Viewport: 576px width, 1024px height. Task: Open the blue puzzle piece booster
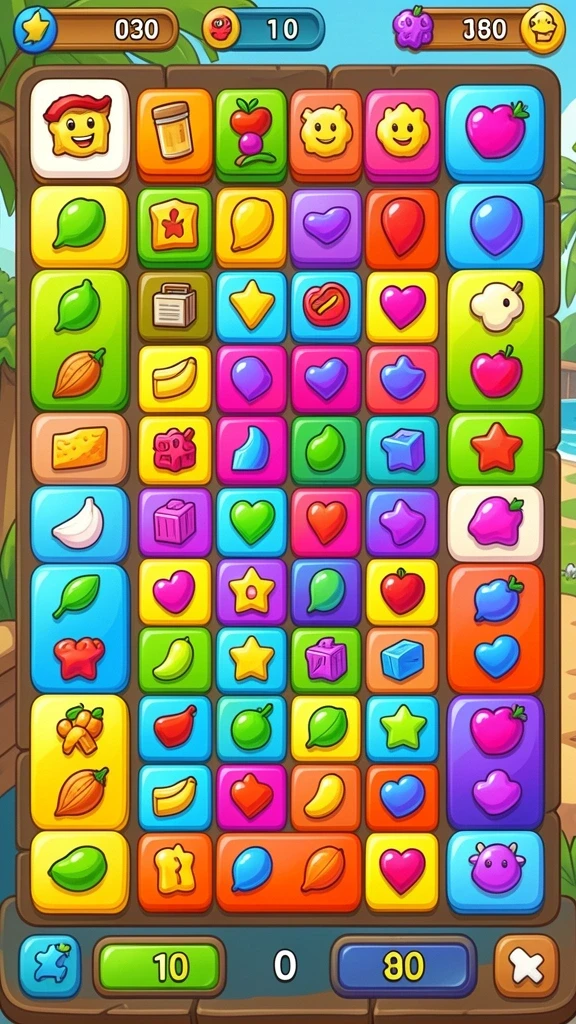50,967
